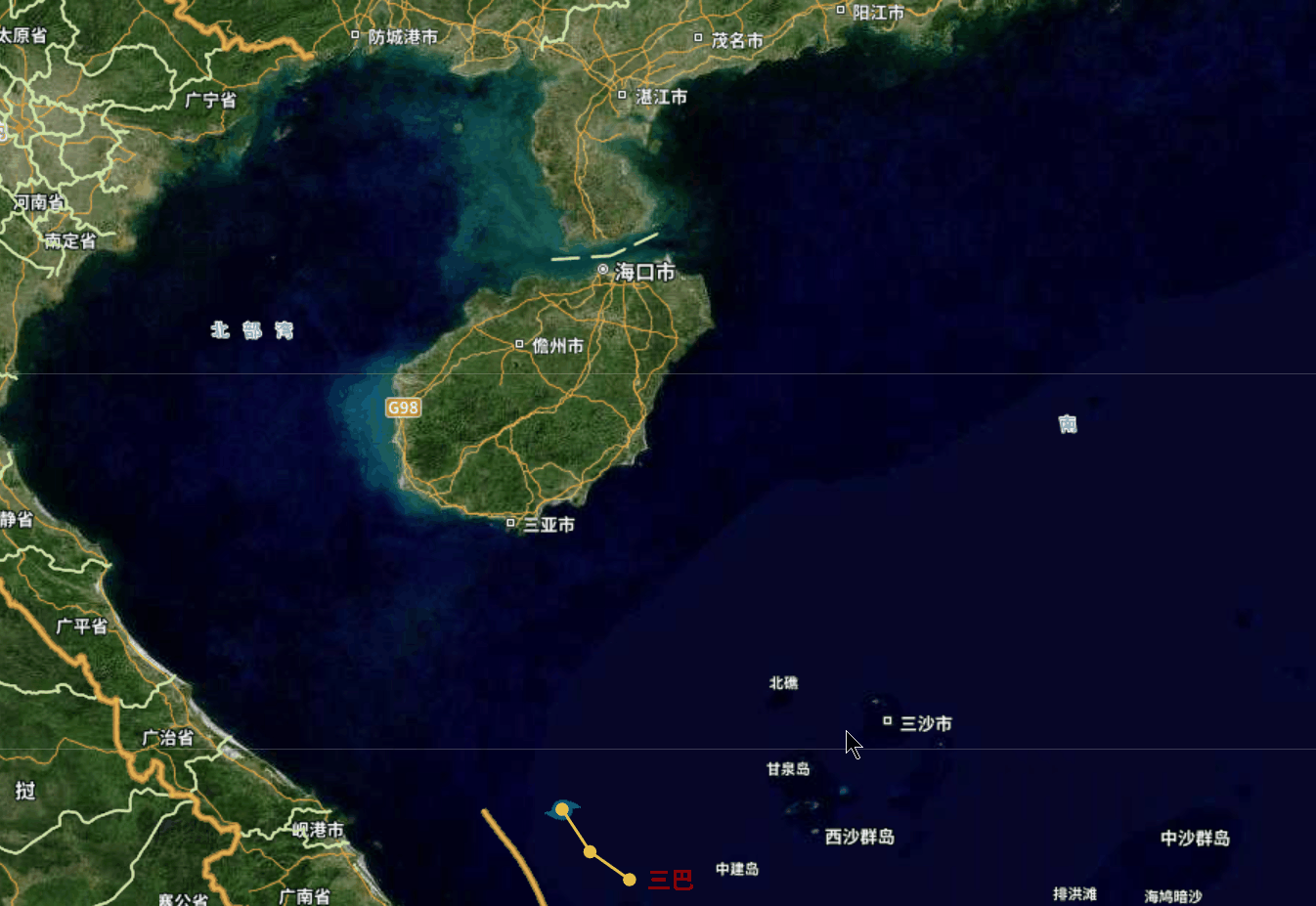
Task: Select the track point beside 三巴 label
Action: point(630,880)
